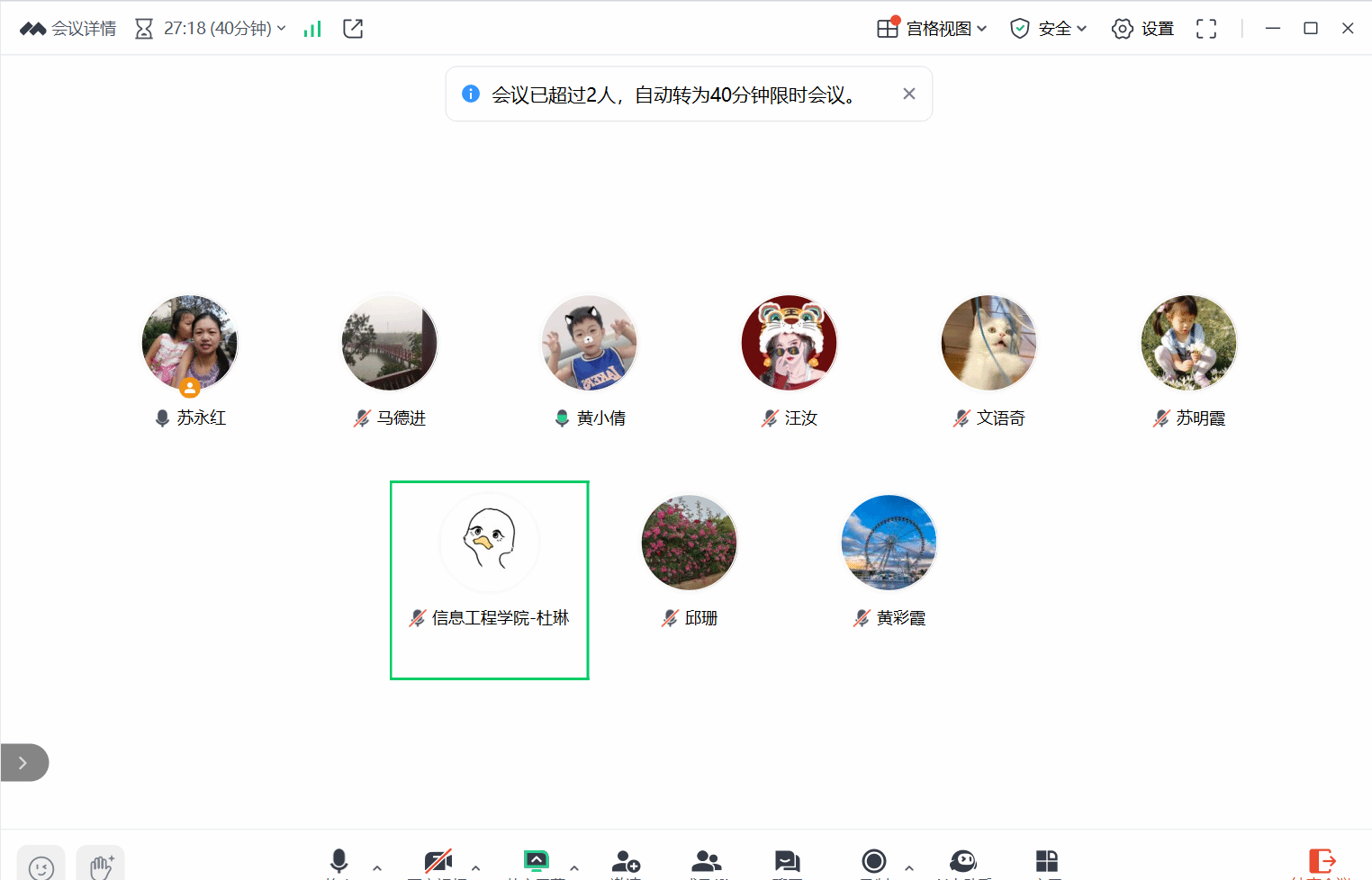Start screen sharing
The width and height of the screenshot is (1372, 880).
tap(537, 862)
